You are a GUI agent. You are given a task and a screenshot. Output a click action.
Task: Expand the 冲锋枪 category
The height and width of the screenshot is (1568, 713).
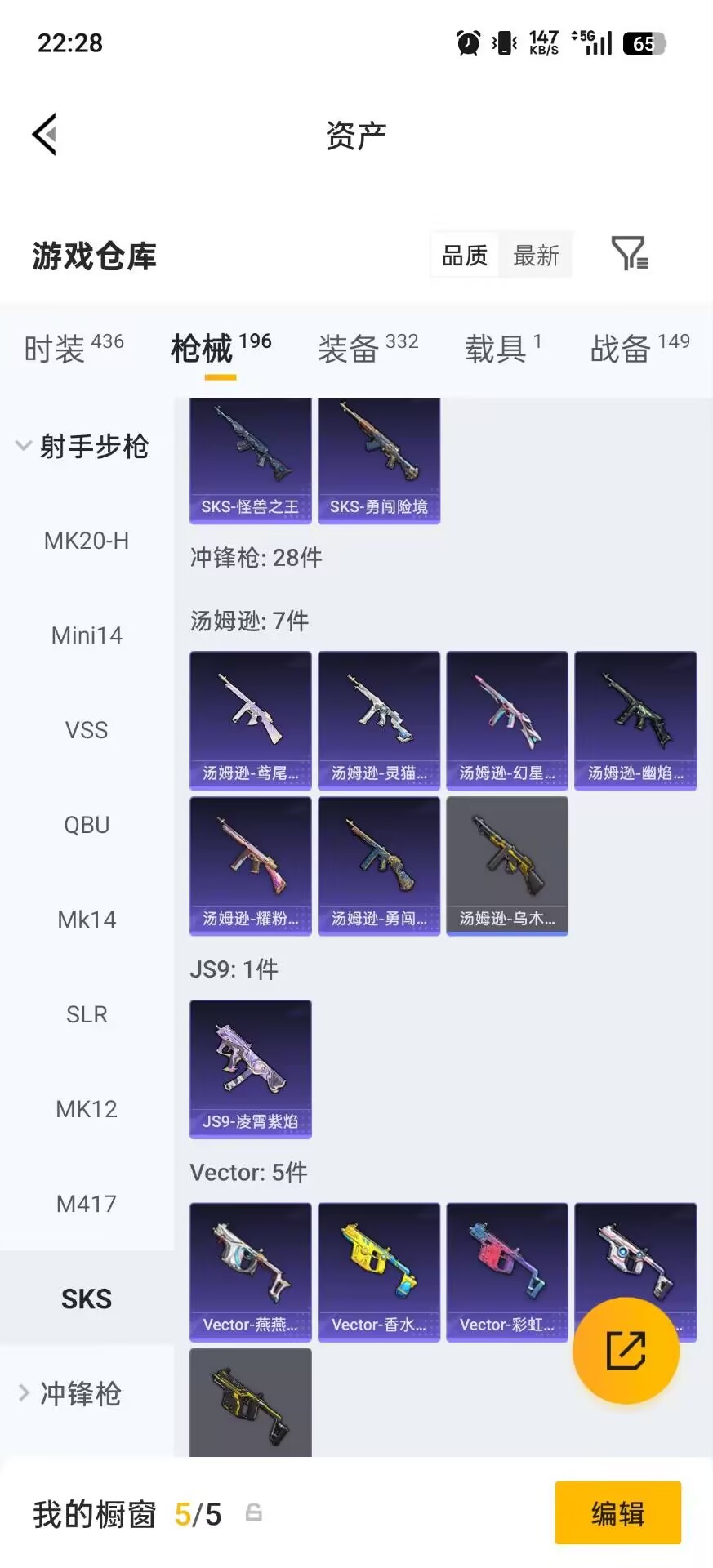(82, 1394)
